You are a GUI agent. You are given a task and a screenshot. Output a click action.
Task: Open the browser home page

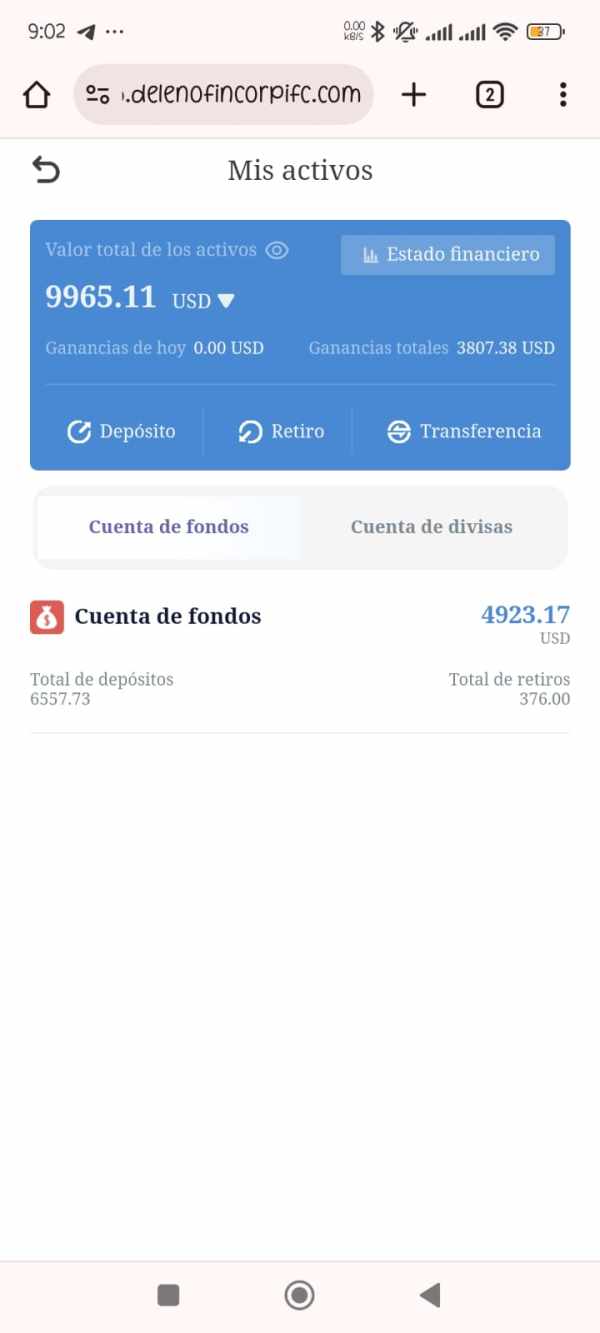[x=36, y=95]
